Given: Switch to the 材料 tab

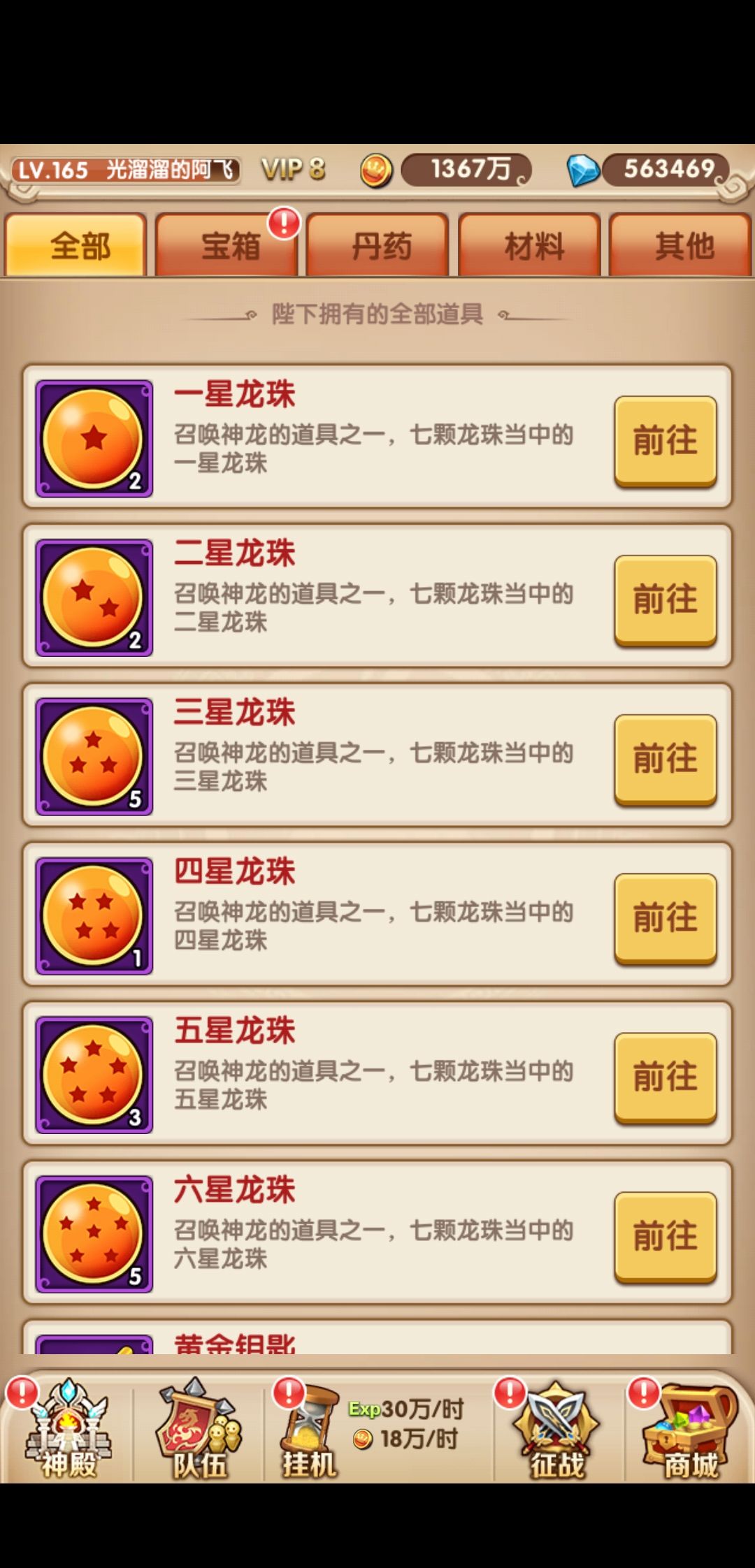Looking at the screenshot, I should tap(529, 246).
